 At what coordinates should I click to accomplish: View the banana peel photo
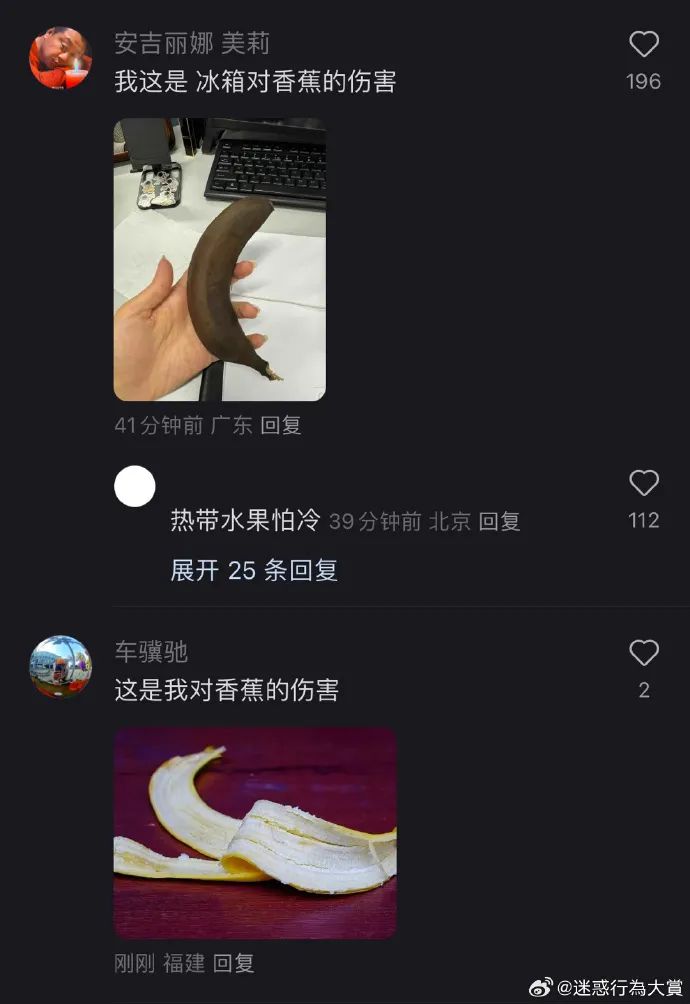pyautogui.click(x=255, y=832)
